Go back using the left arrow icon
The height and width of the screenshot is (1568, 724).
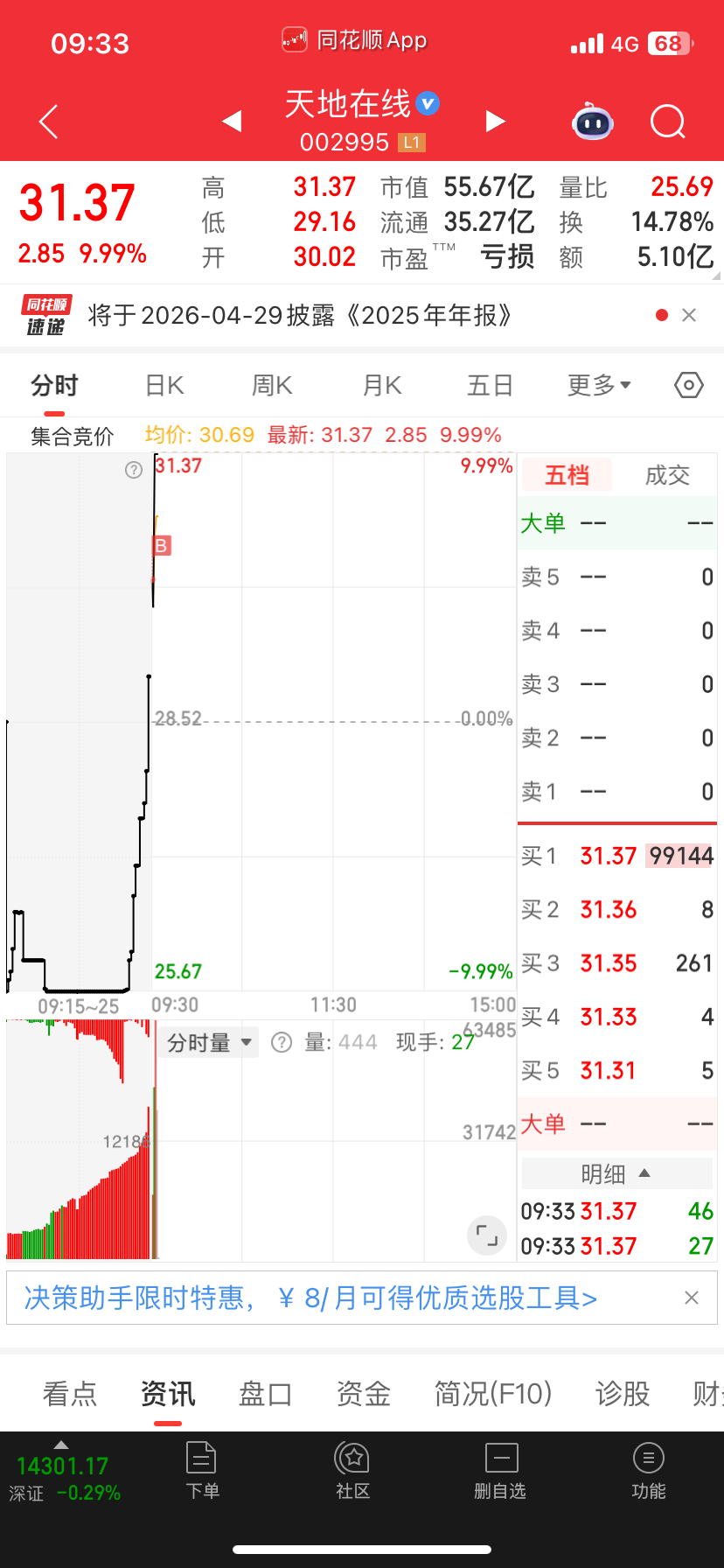click(x=48, y=122)
